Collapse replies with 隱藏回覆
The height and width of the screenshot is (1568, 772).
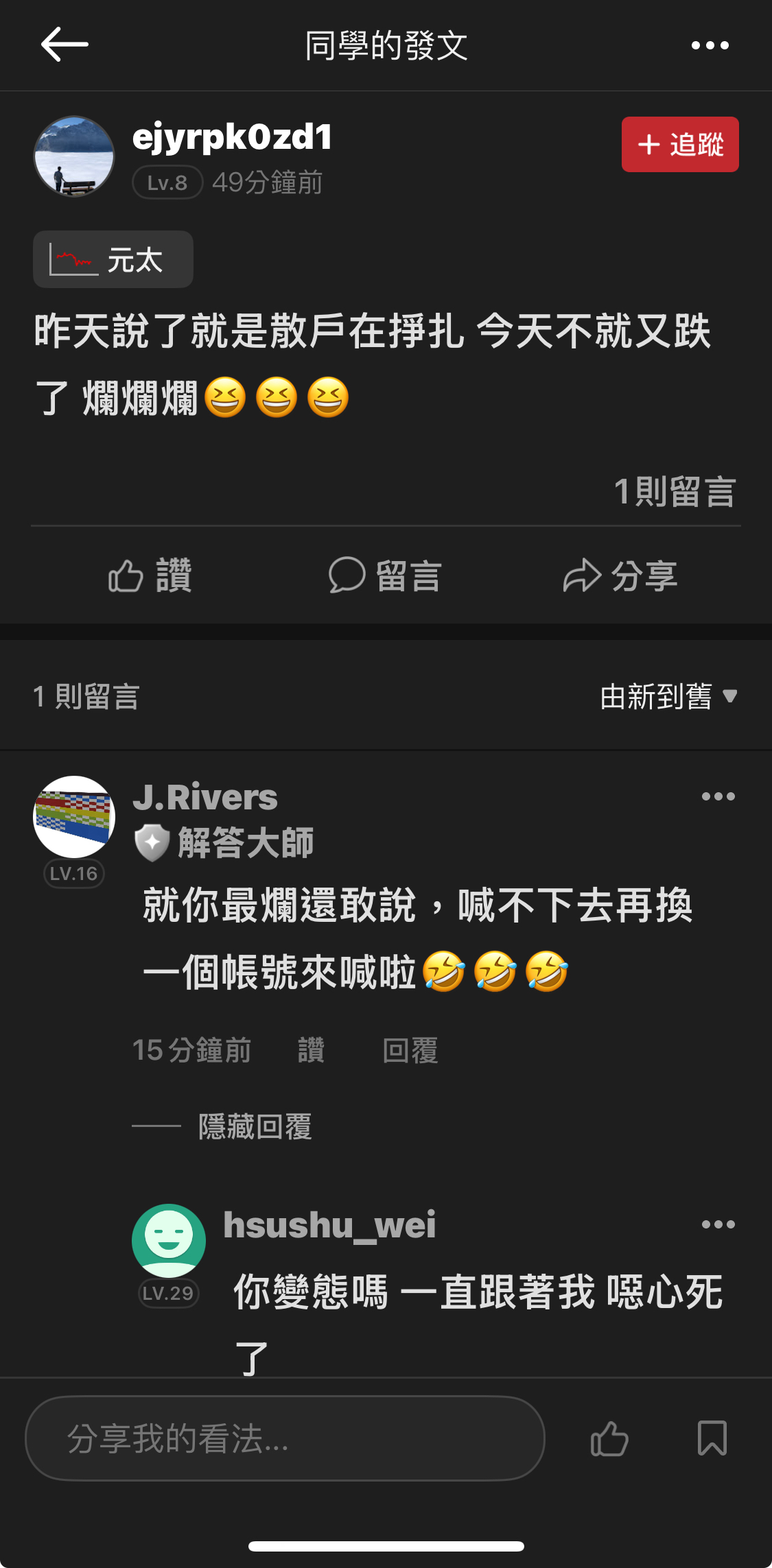(255, 1126)
